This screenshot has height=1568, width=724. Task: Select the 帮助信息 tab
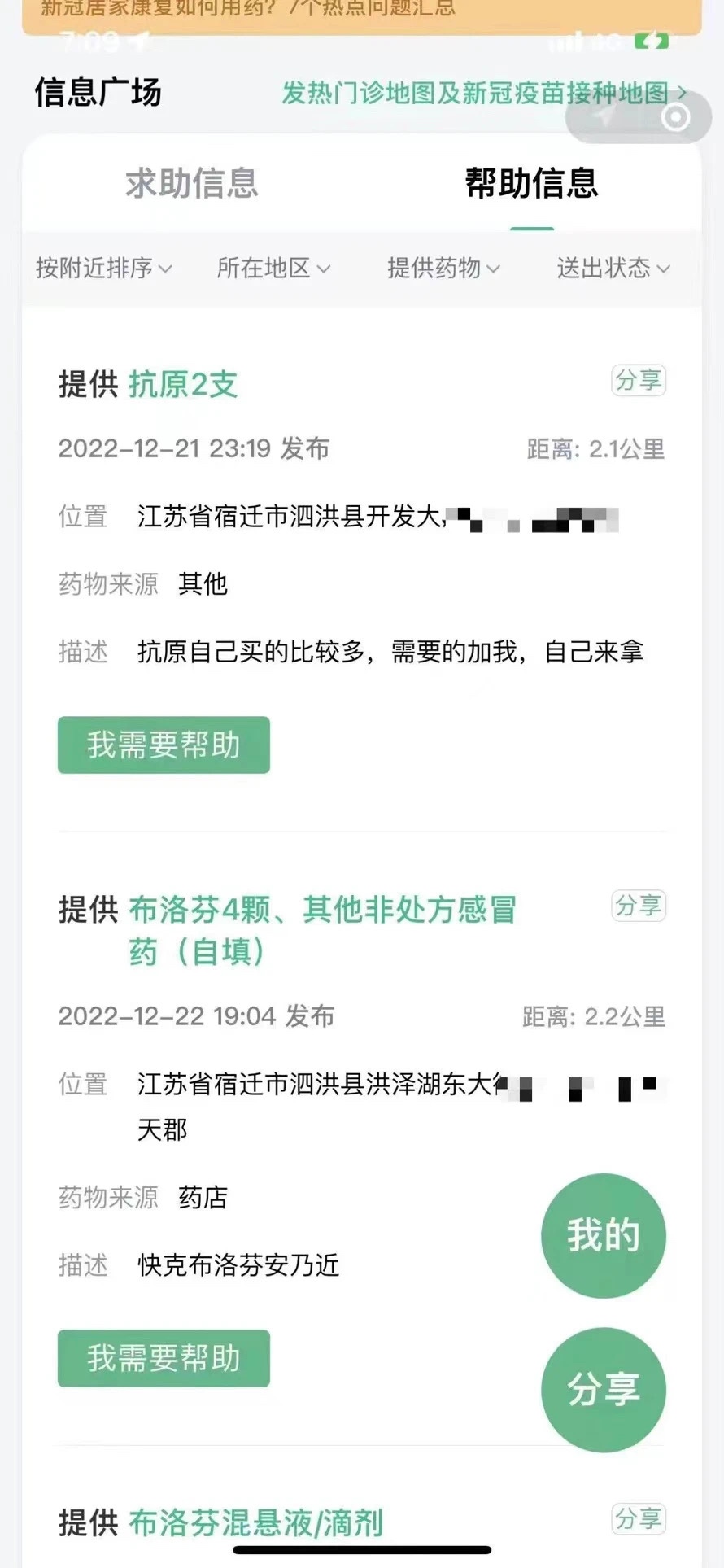[x=532, y=183]
